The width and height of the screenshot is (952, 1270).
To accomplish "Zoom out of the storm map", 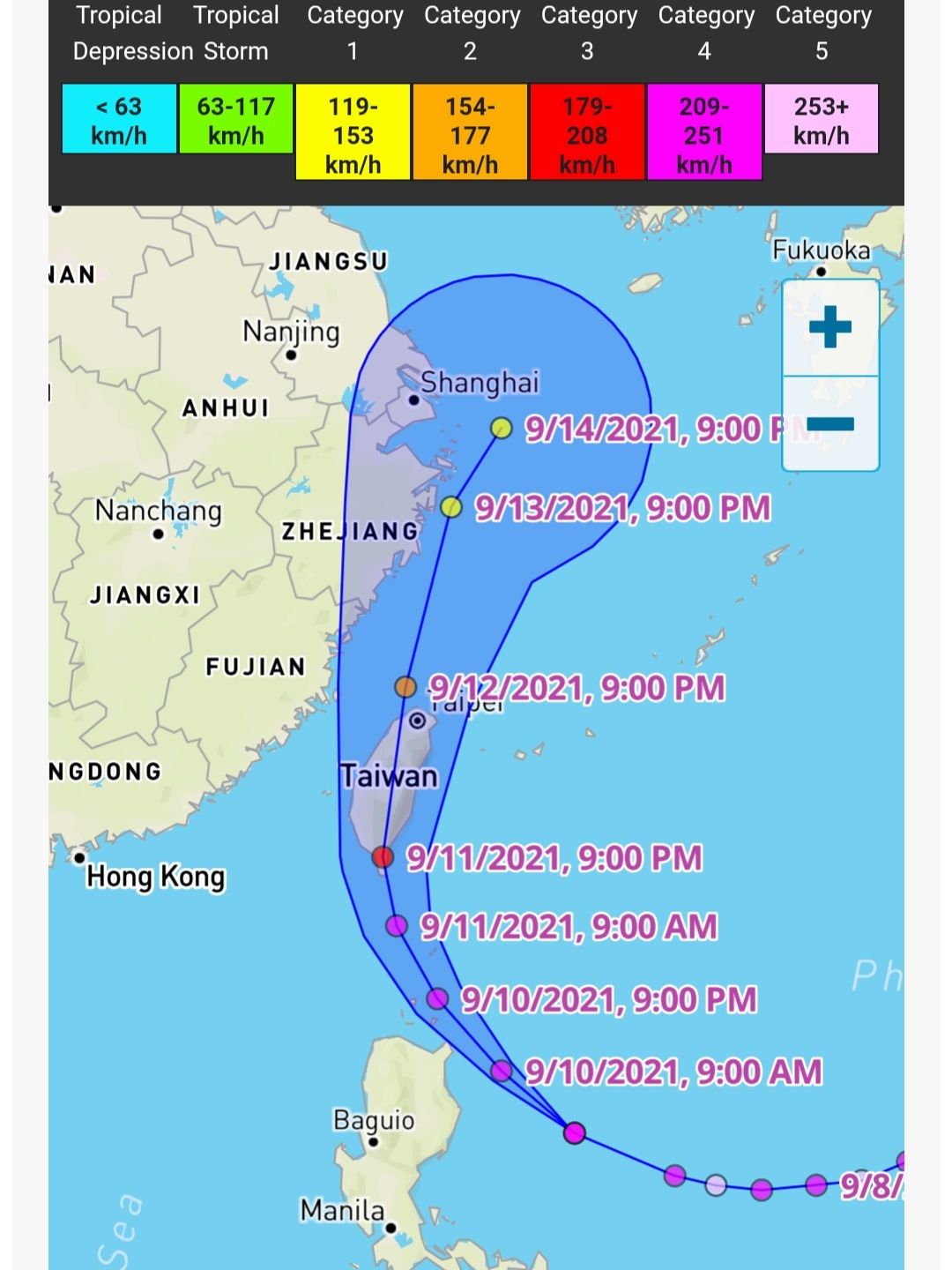I will tap(829, 424).
